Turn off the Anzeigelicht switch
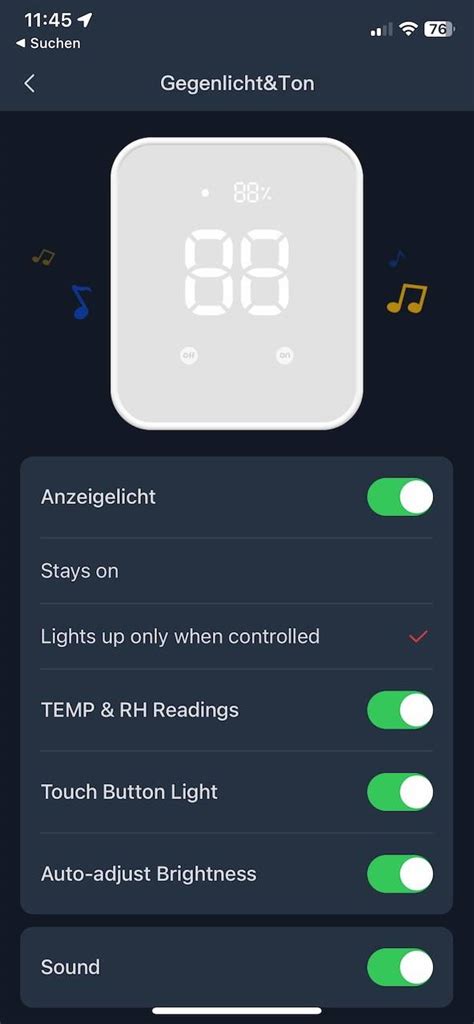Viewport: 474px width, 1024px height. pyautogui.click(x=400, y=497)
